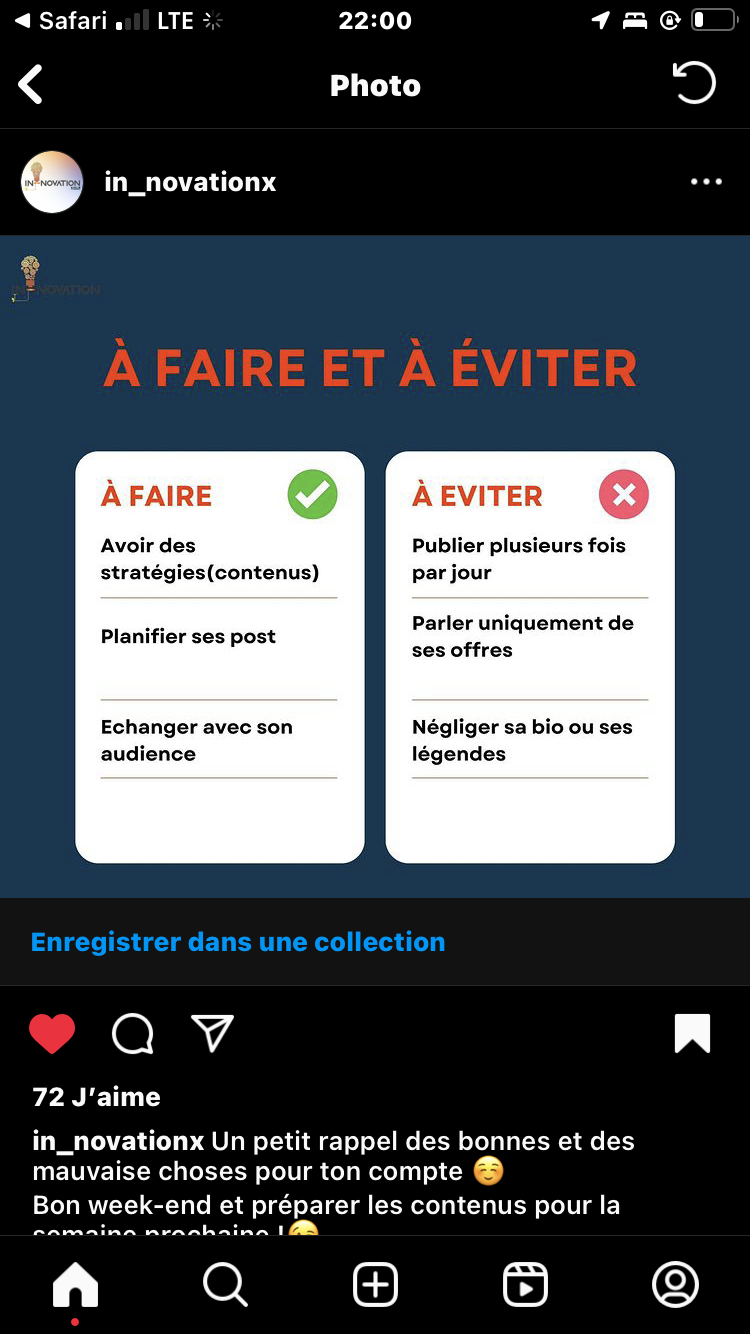Screen dimensions: 750x1334
Task: Switch to the Reels tab
Action: point(525,1285)
